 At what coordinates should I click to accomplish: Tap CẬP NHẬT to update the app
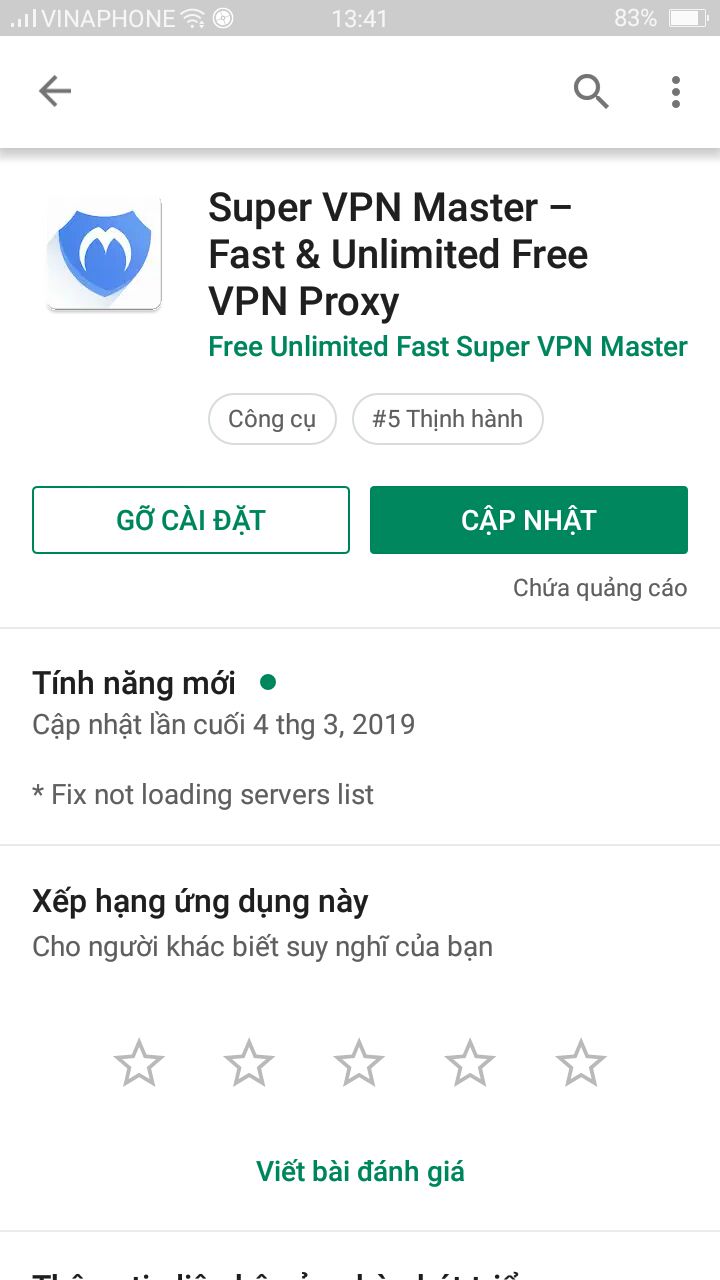528,520
